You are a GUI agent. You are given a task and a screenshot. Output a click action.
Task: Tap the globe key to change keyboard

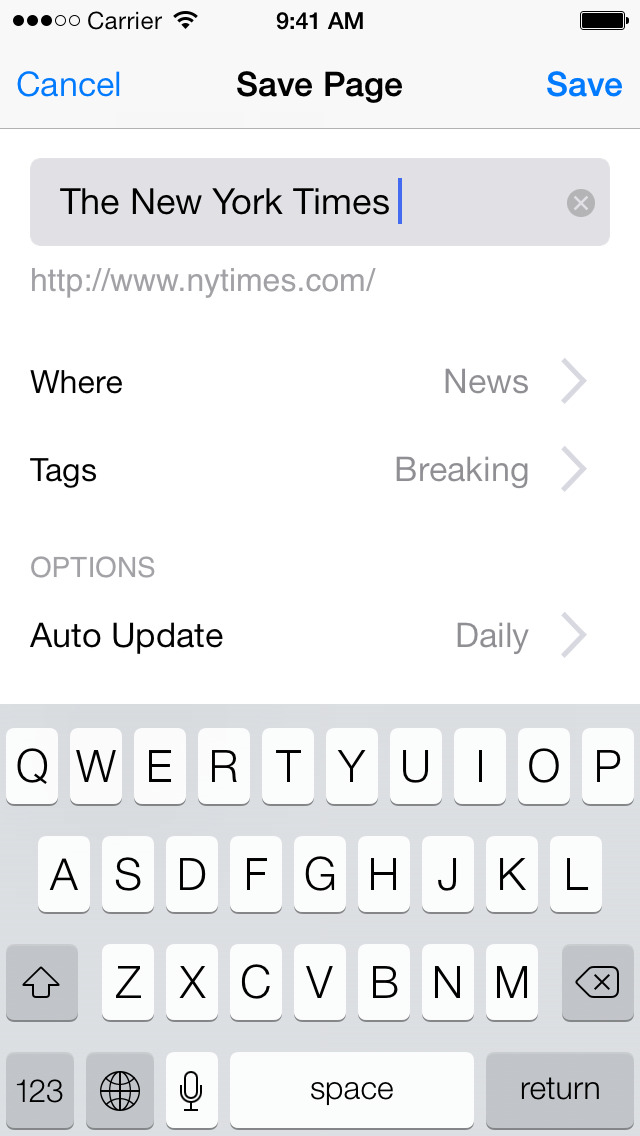tap(120, 1089)
